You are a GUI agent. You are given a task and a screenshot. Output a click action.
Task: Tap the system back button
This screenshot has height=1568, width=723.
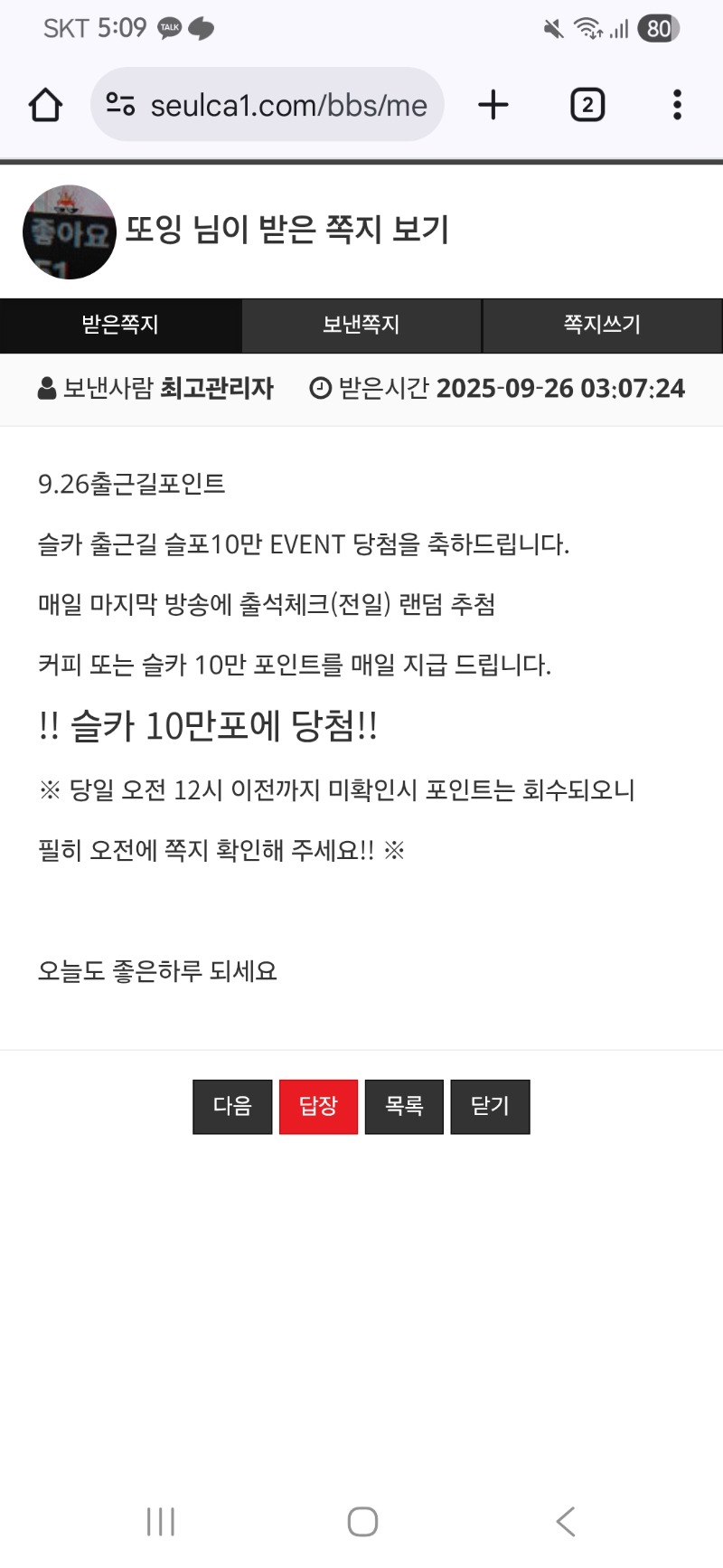pyautogui.click(x=566, y=1521)
